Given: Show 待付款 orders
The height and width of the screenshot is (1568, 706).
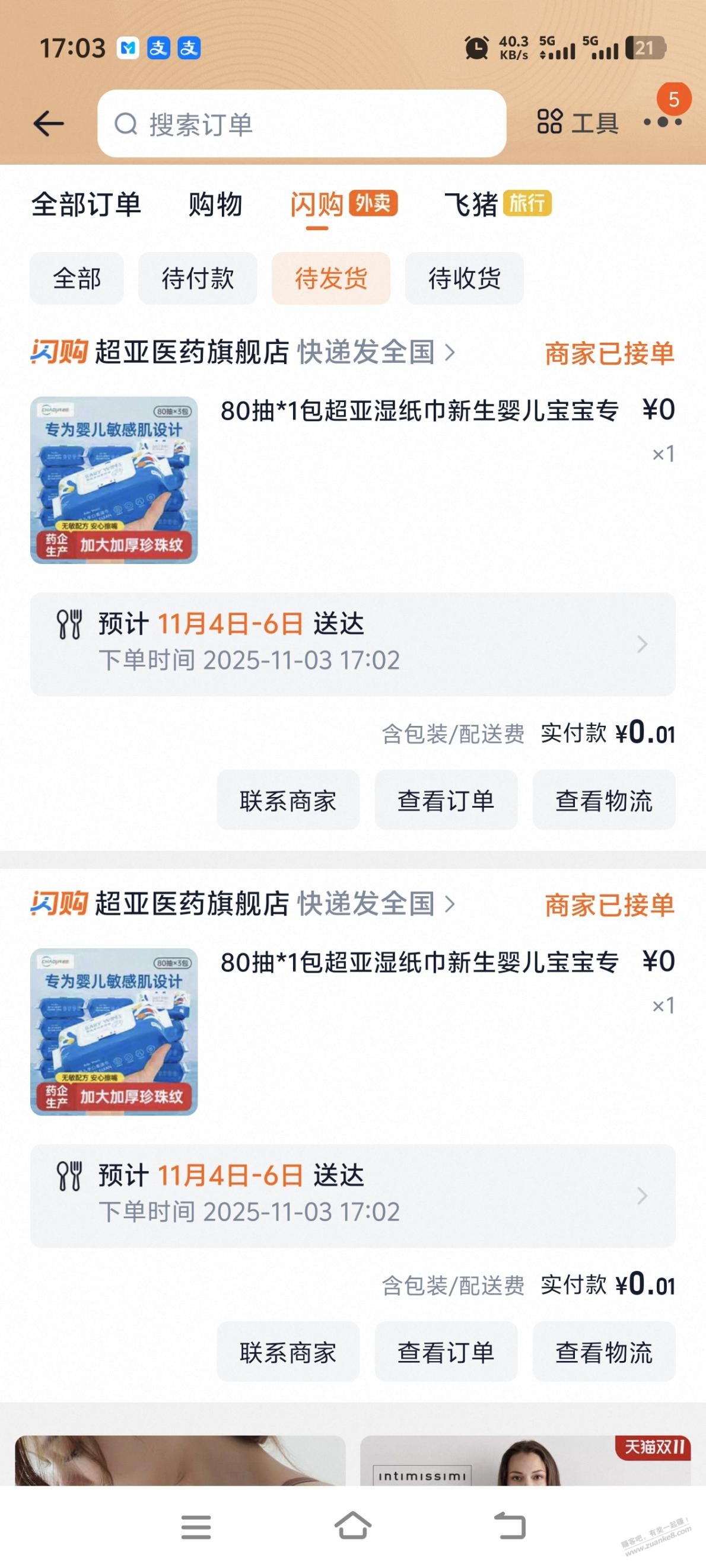Looking at the screenshot, I should point(198,279).
